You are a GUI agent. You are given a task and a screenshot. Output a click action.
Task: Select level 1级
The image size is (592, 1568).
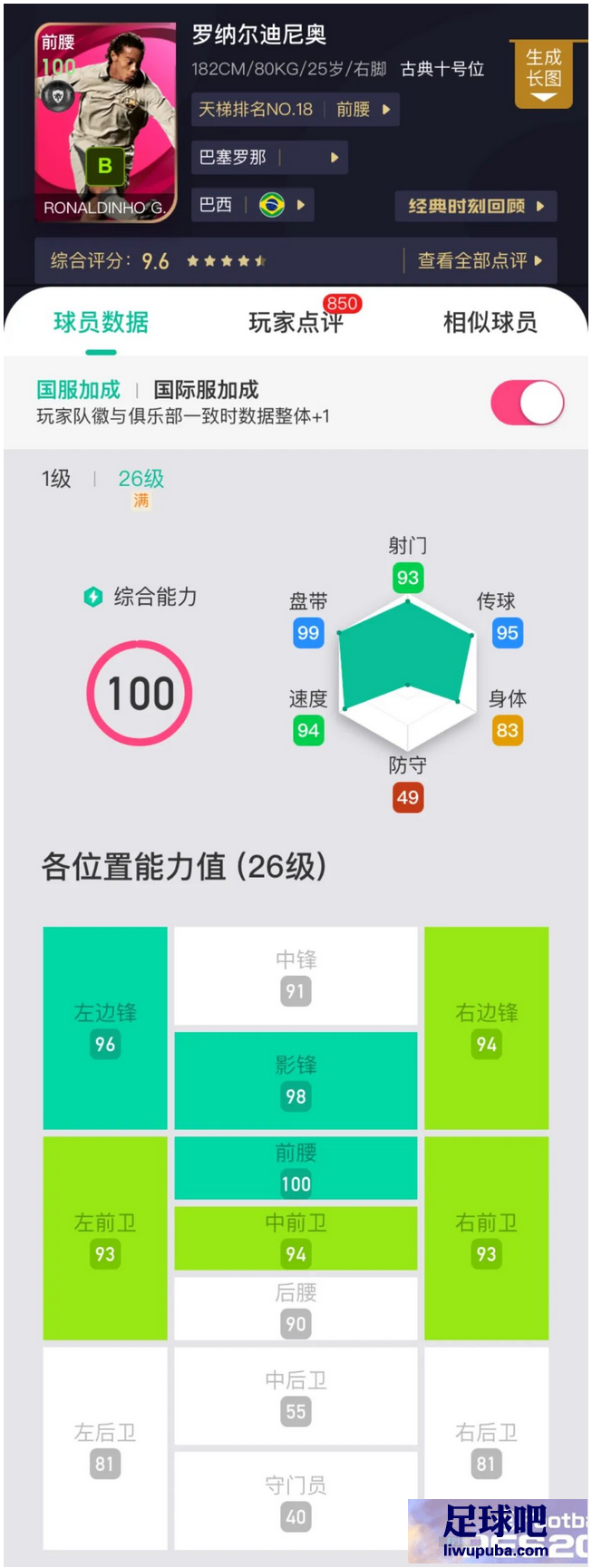(56, 479)
